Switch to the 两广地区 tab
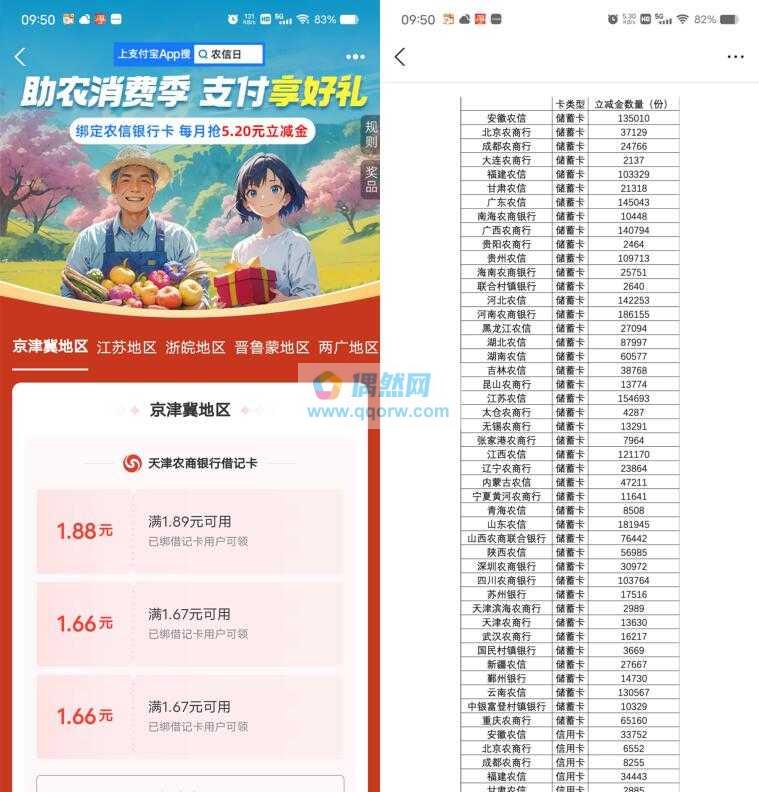Viewport: 759px width, 792px height. pos(348,348)
